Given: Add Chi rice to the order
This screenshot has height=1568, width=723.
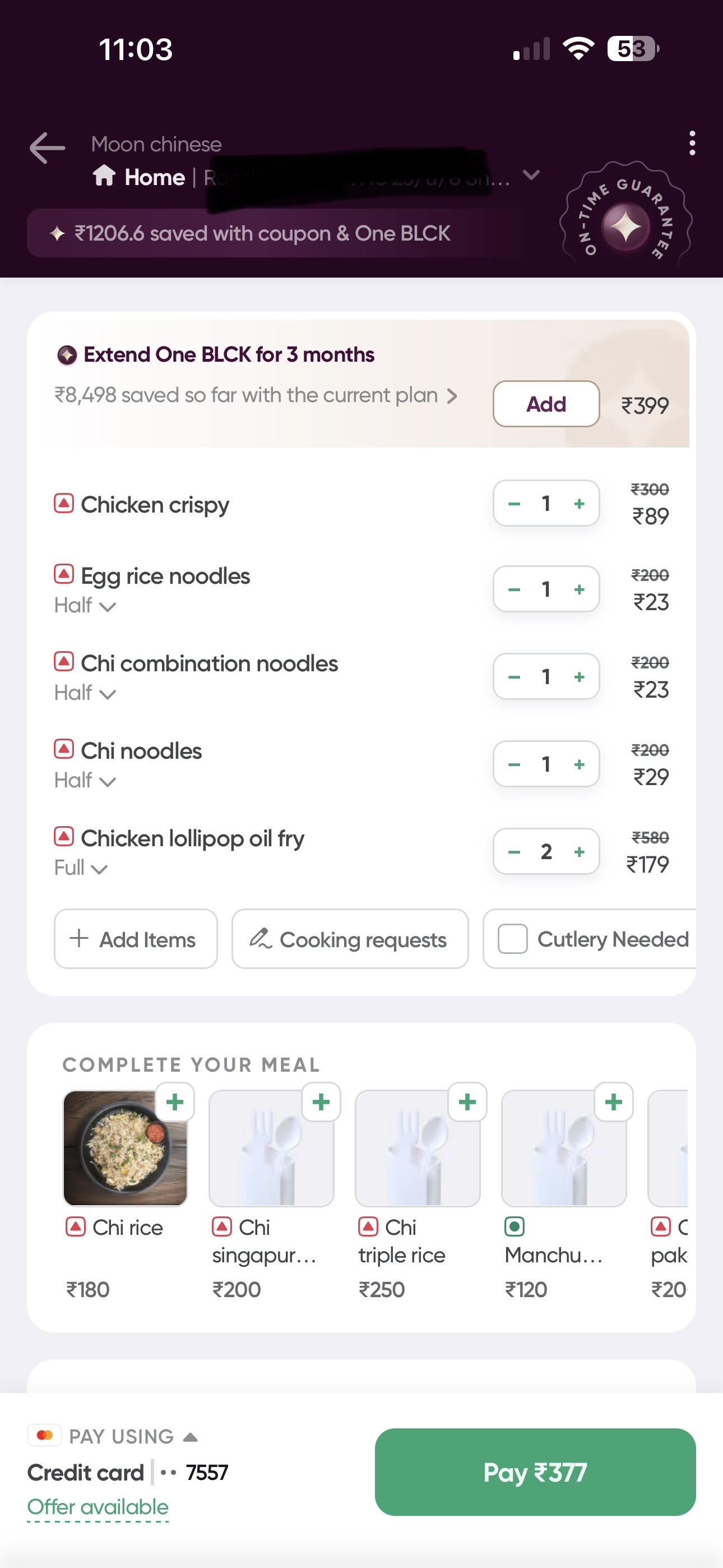Looking at the screenshot, I should point(175,1103).
